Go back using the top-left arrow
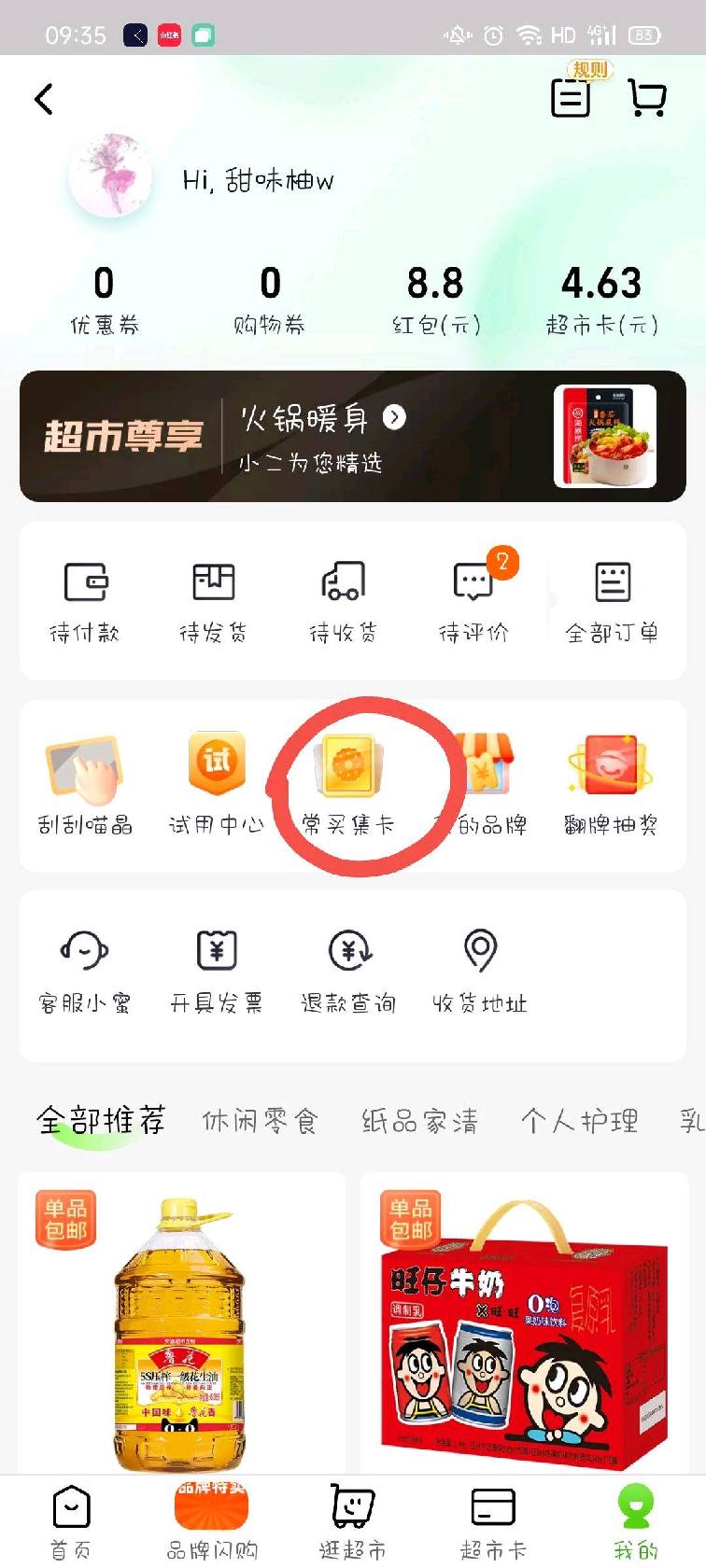 tap(44, 99)
